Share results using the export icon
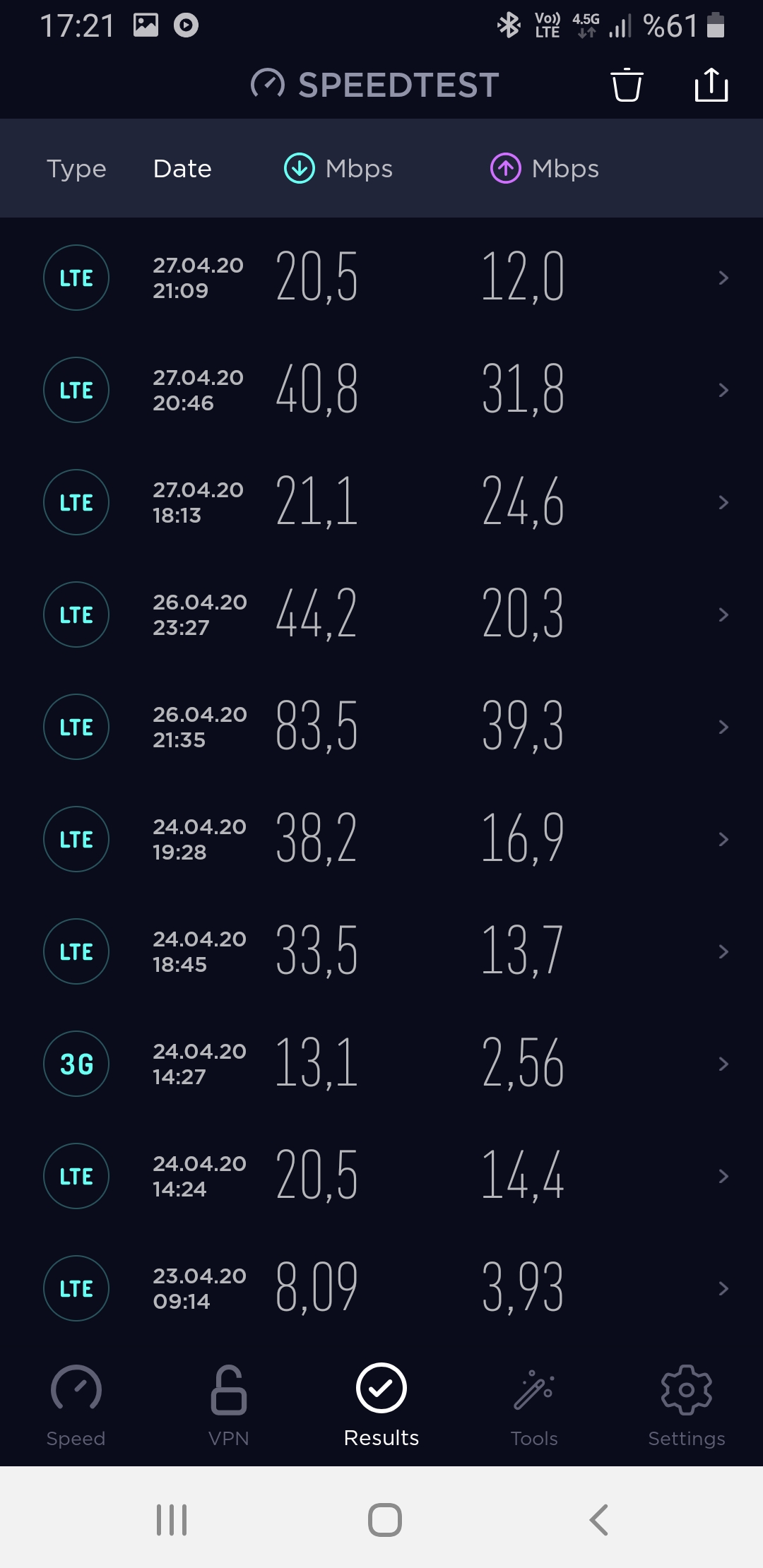 pos(711,85)
